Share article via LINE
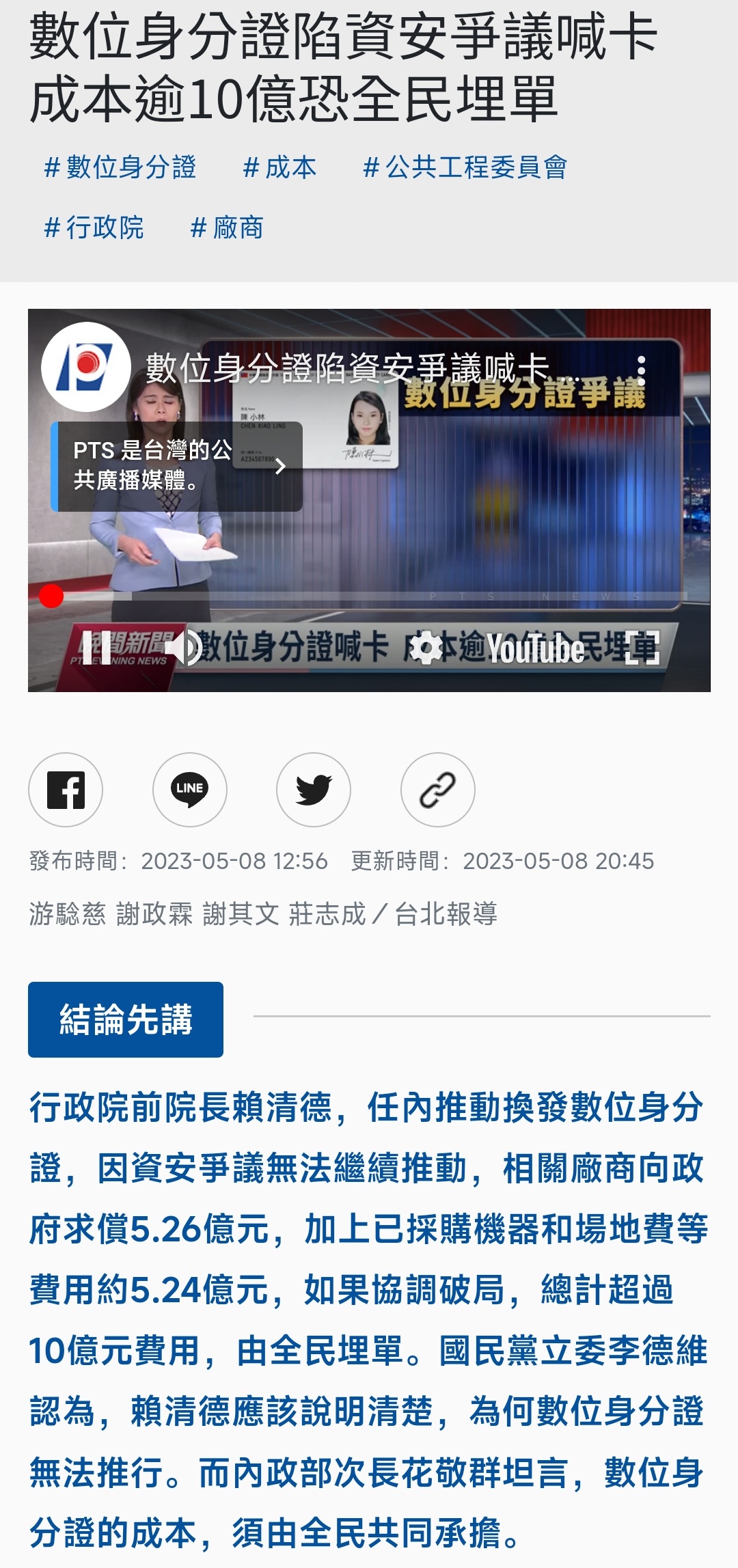This screenshot has height=1568, width=738. tap(189, 790)
